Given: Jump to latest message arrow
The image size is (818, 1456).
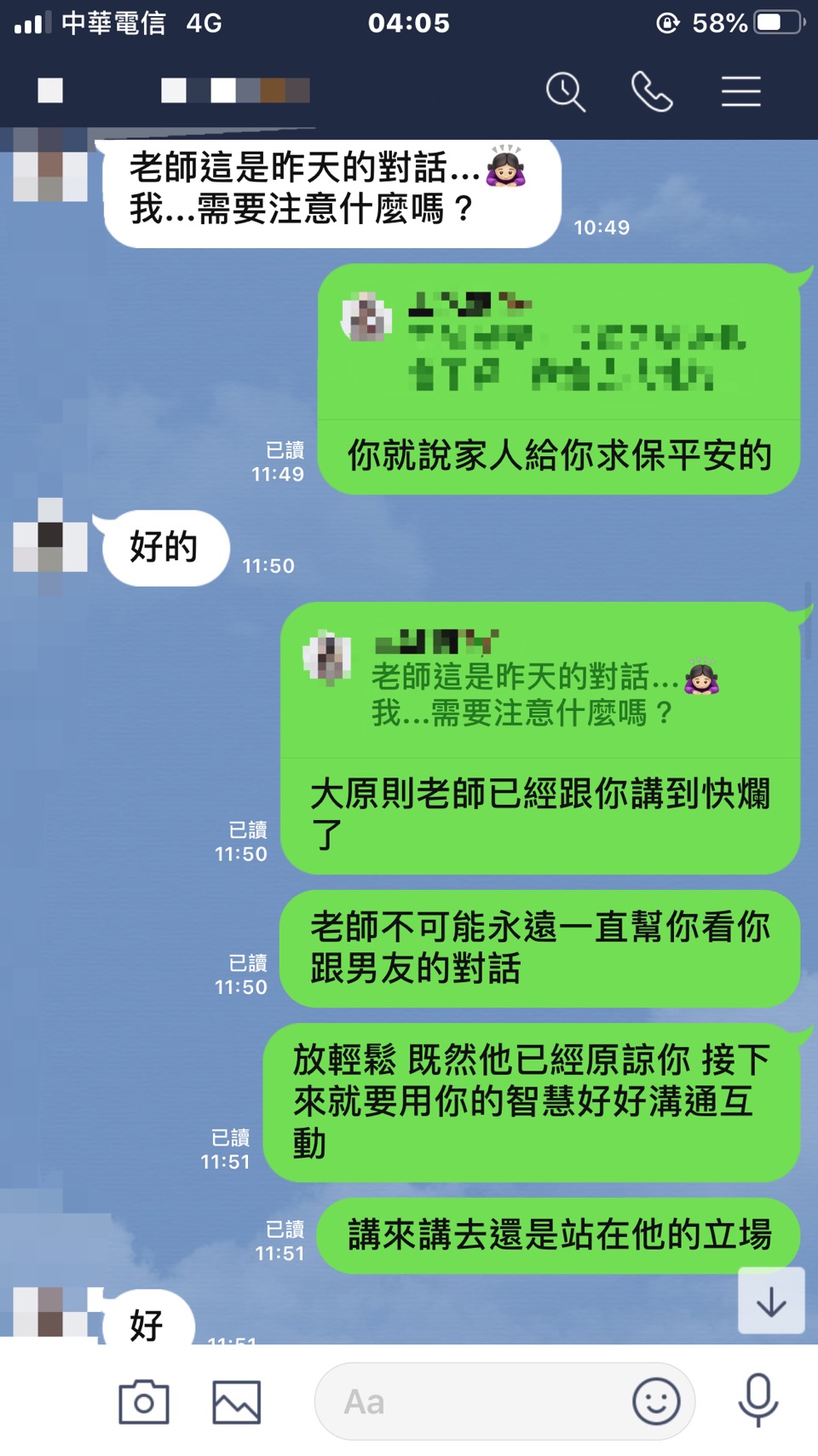Looking at the screenshot, I should point(771,1301).
